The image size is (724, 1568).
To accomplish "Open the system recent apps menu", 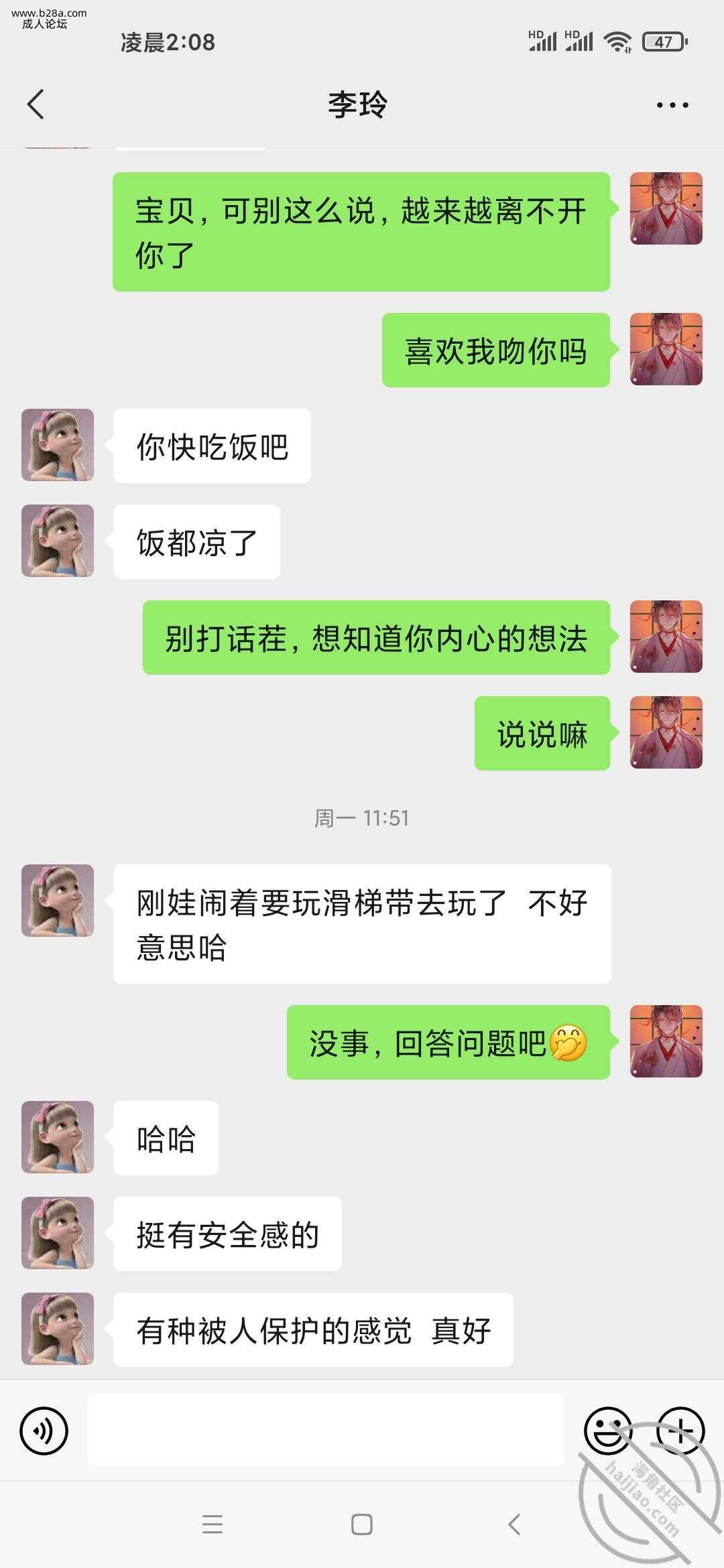I will point(213,1524).
